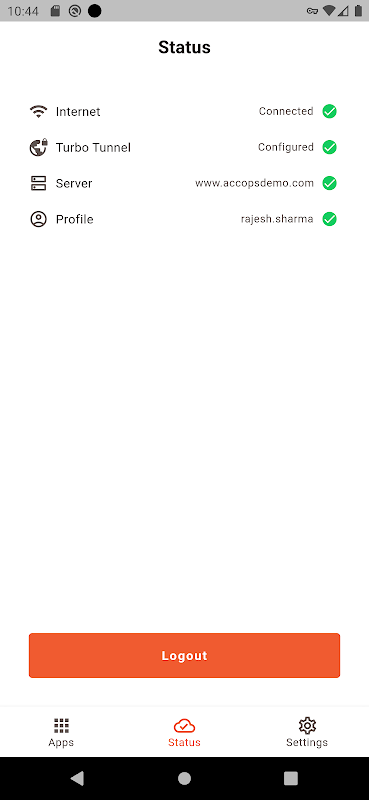
Task: Select the Status tab
Action: [184, 732]
